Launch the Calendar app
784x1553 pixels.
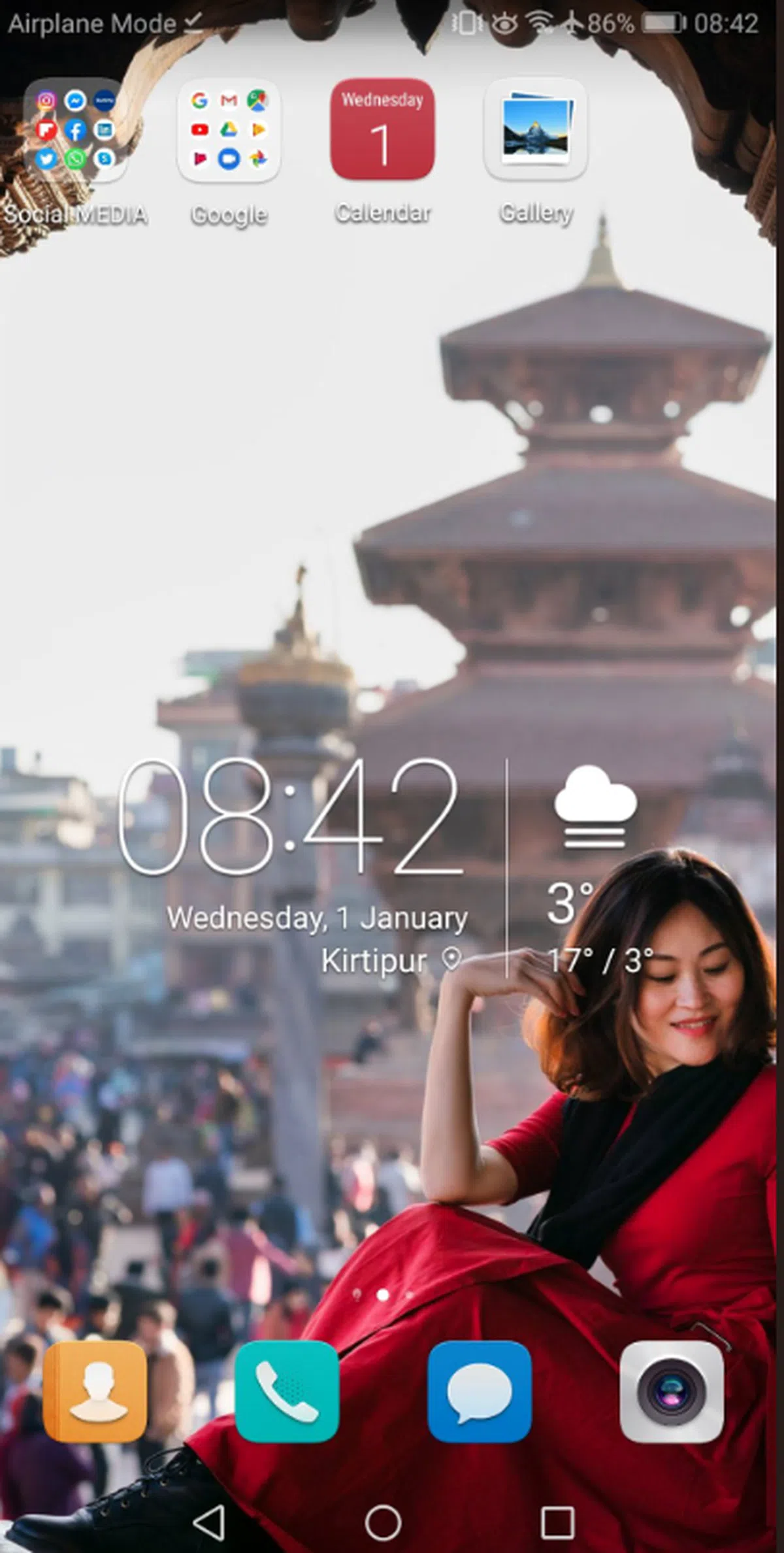point(382,130)
